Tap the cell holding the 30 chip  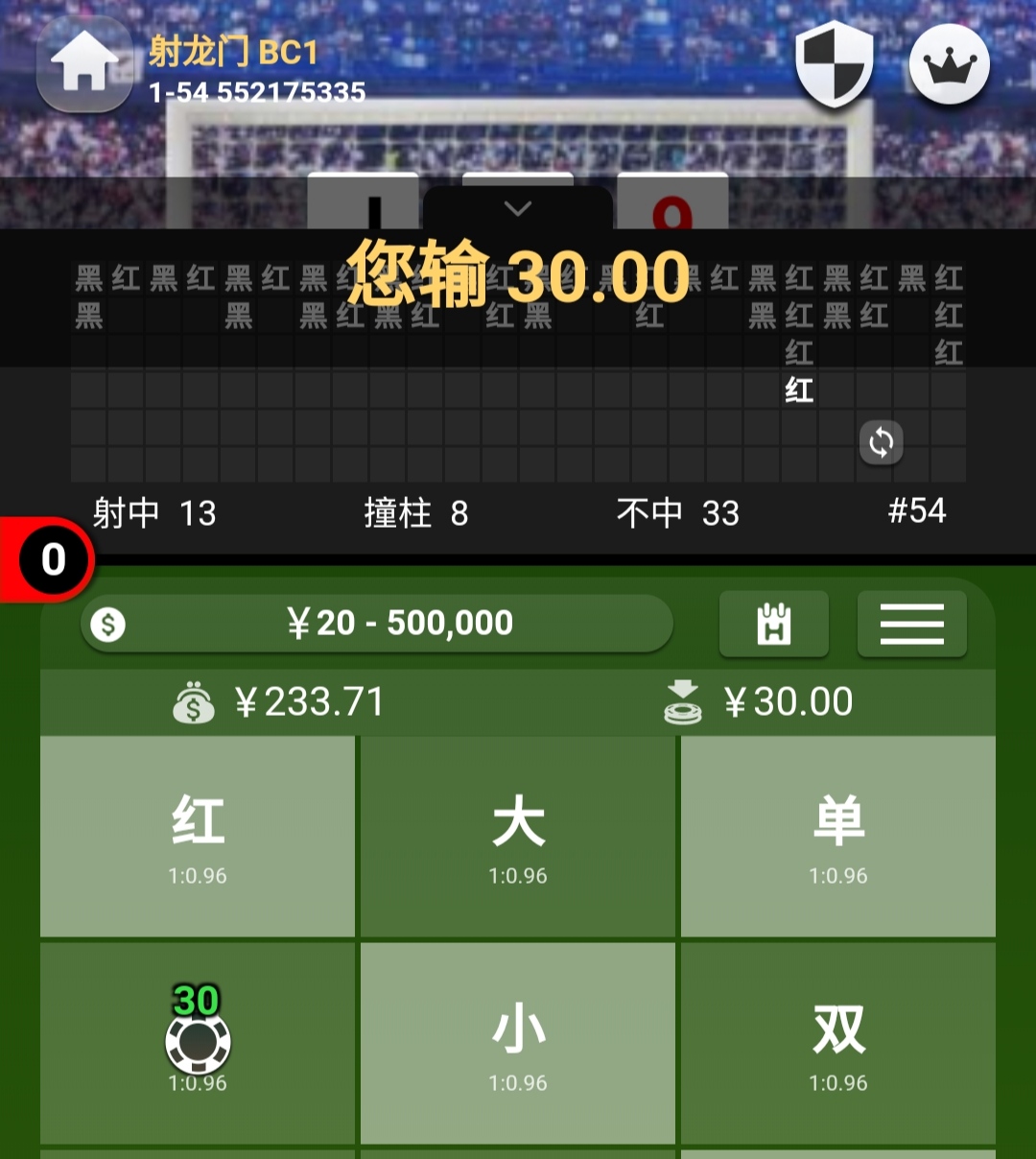198,1042
